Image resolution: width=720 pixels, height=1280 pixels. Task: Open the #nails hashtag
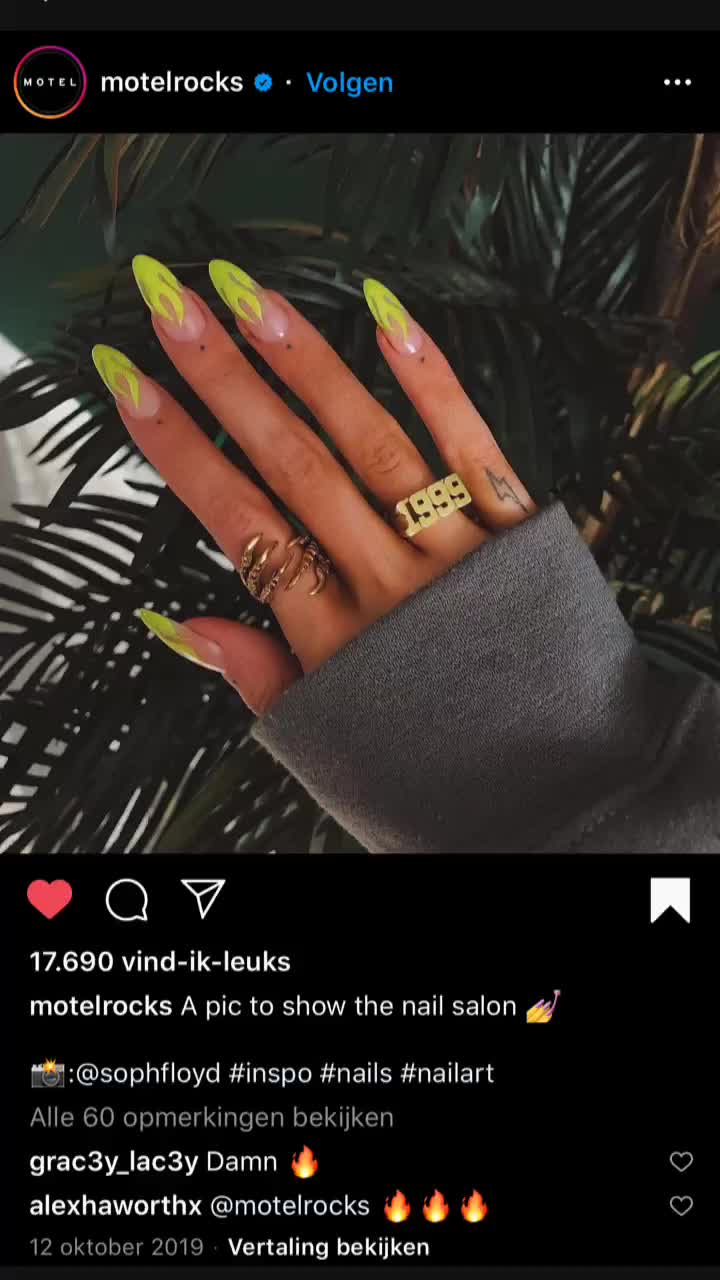click(x=355, y=1073)
